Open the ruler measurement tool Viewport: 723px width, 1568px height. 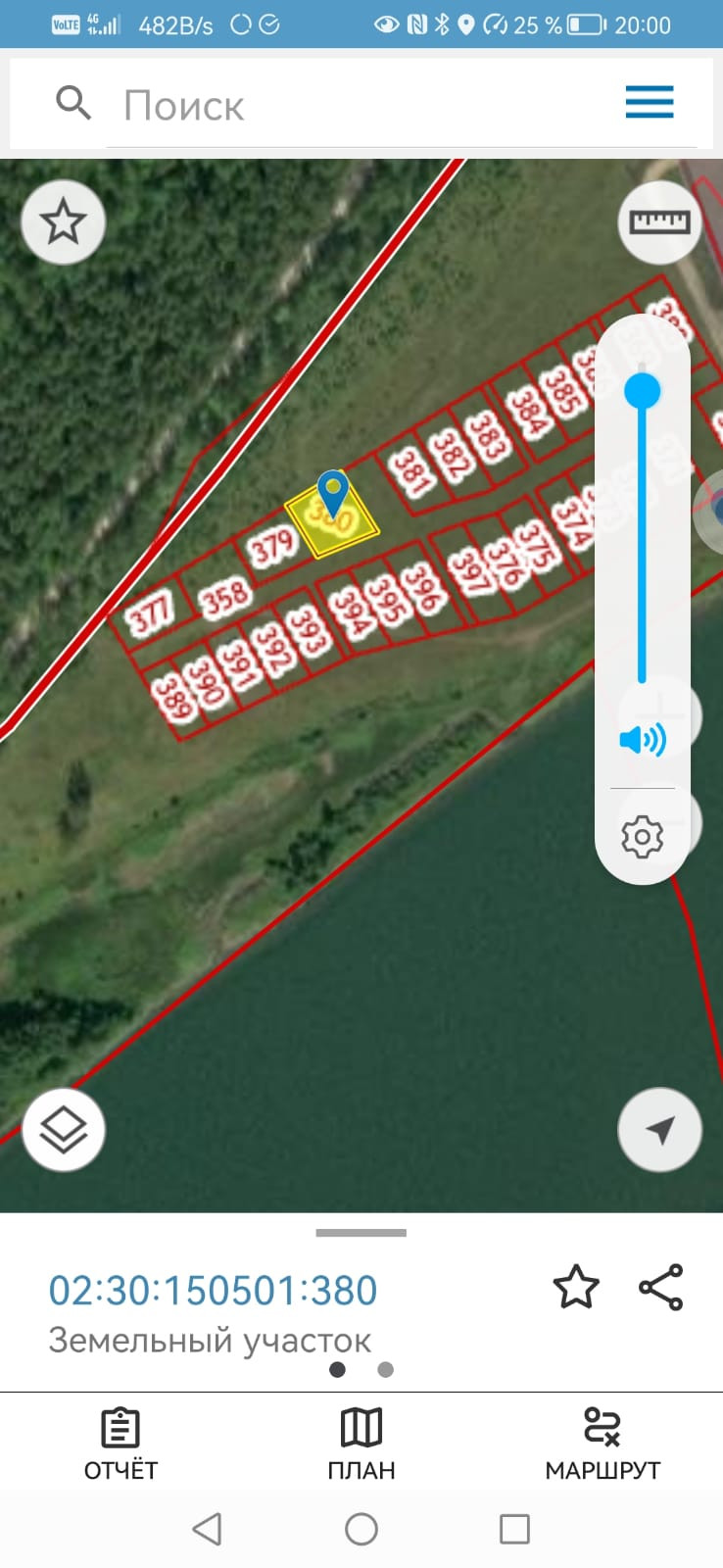coord(659,222)
